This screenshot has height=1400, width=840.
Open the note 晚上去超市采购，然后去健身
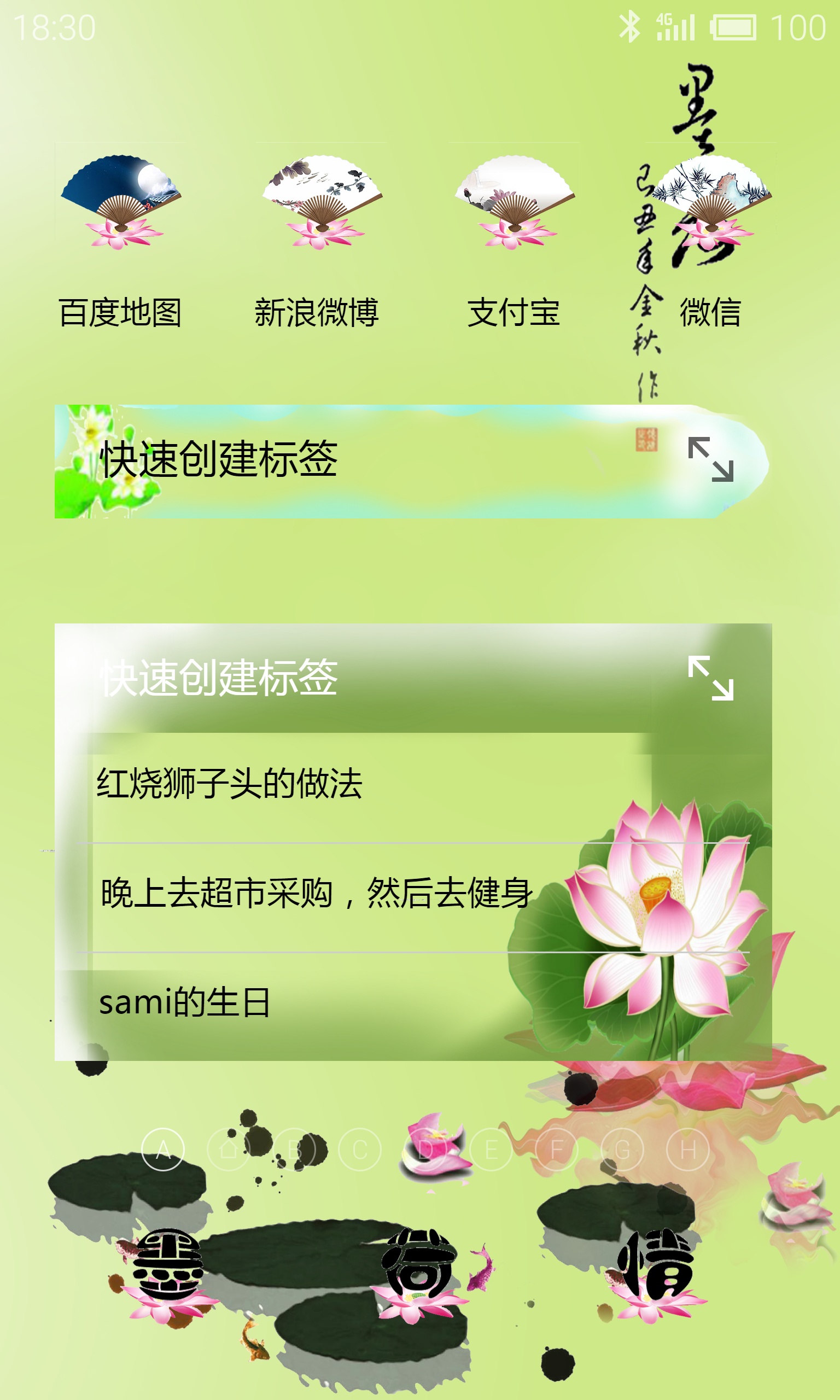(317, 894)
